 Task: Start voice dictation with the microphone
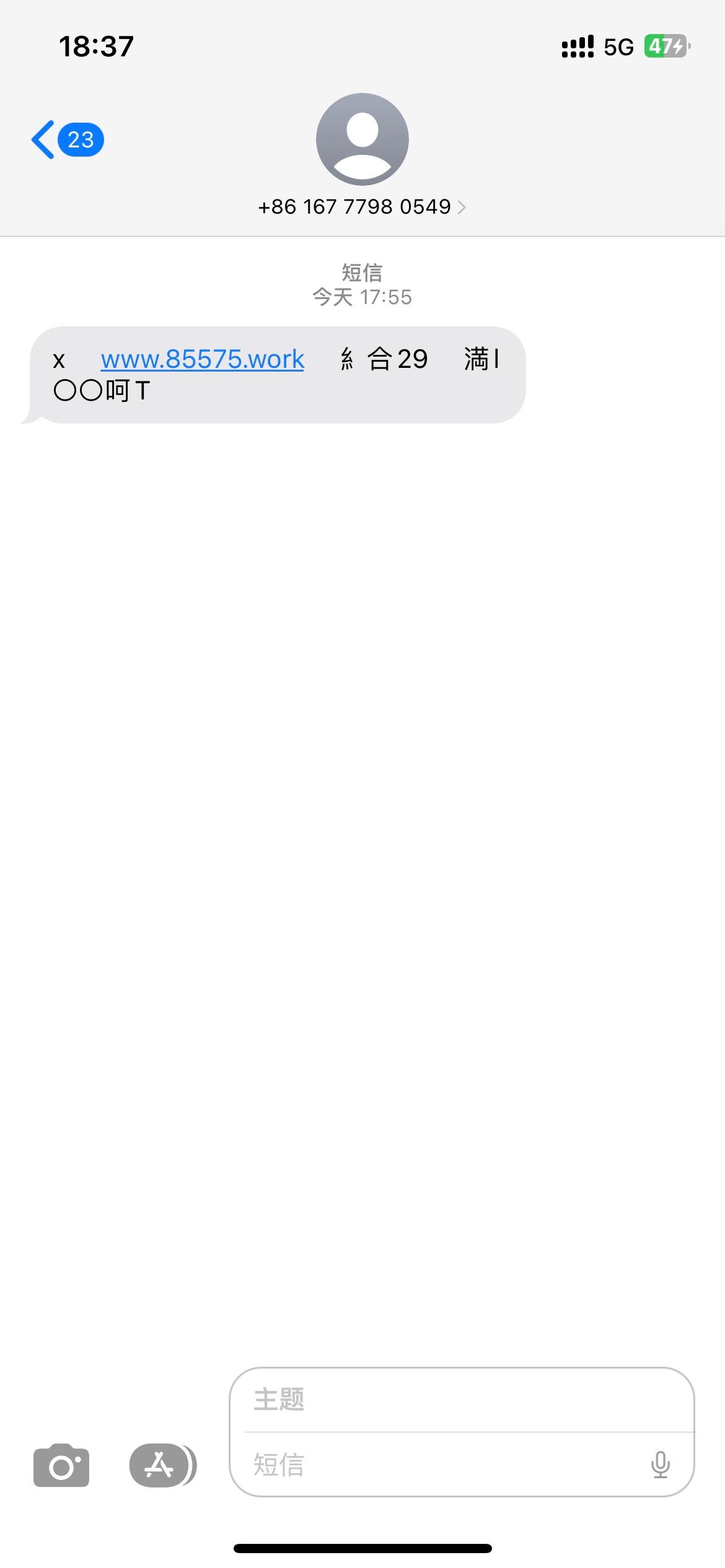660,1465
